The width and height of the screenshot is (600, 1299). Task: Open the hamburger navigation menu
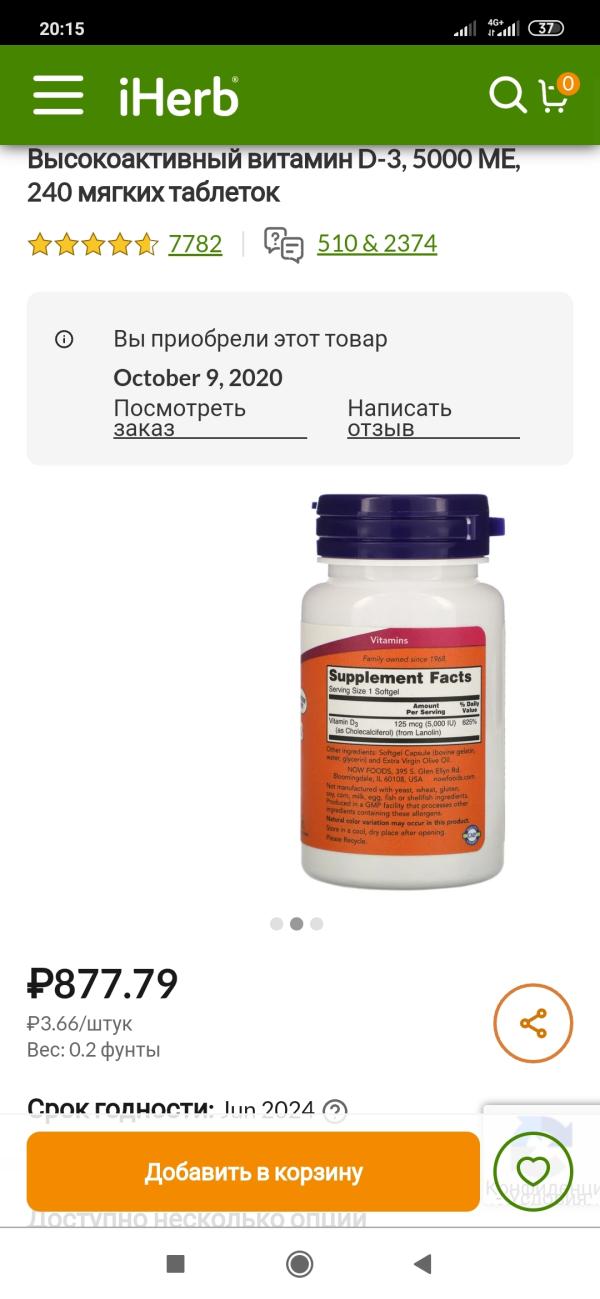point(58,96)
